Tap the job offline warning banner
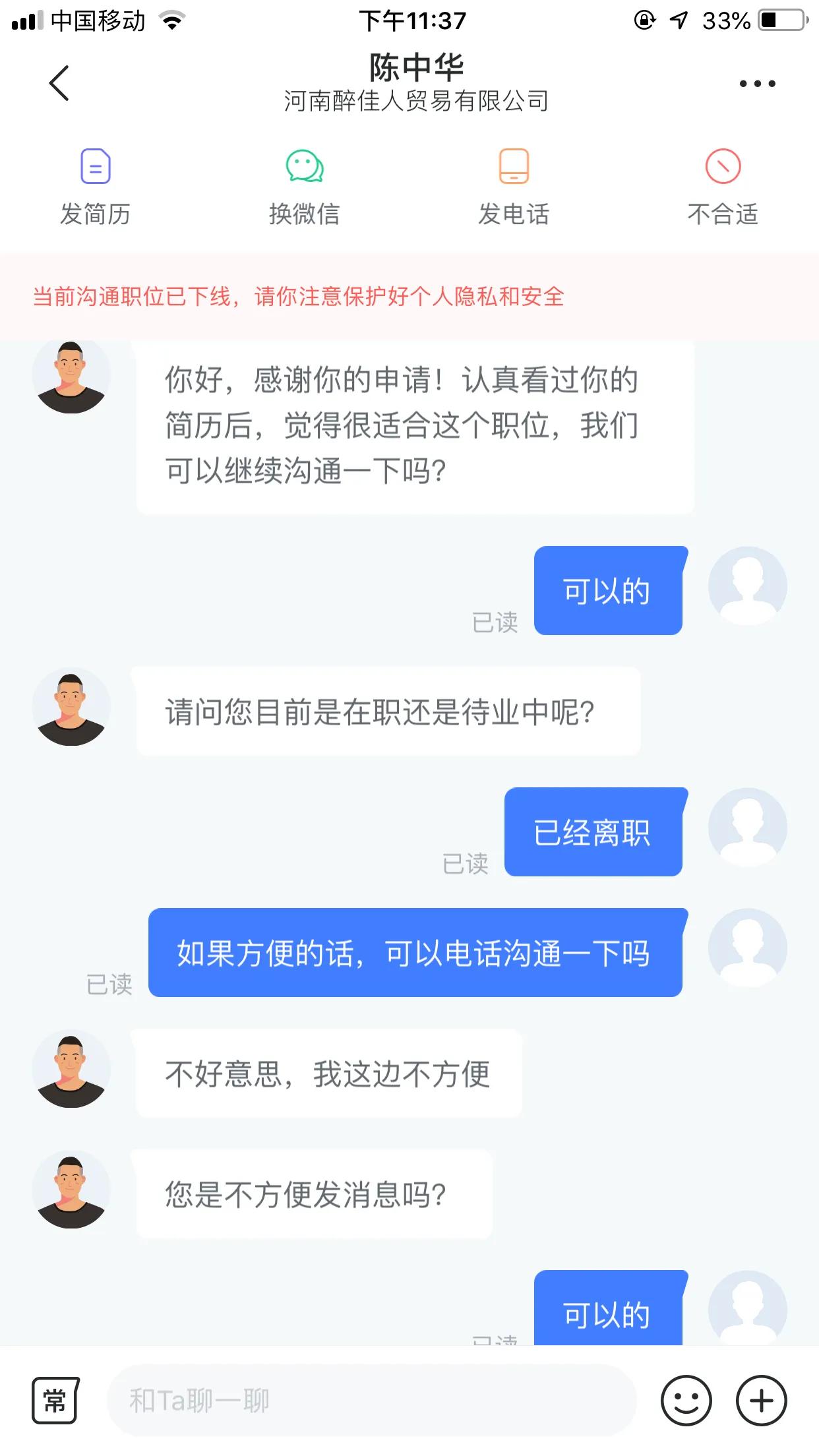819x1456 pixels. 300,297
